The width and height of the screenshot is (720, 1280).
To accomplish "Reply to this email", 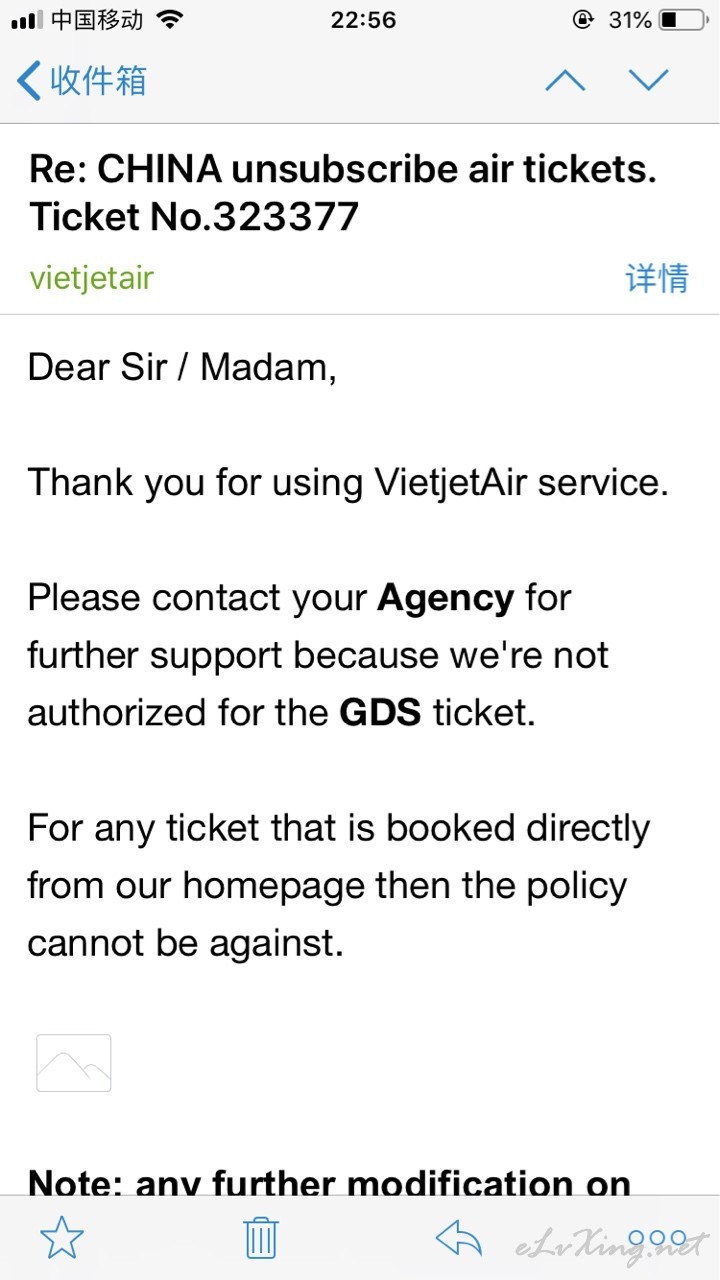I will pyautogui.click(x=459, y=1239).
